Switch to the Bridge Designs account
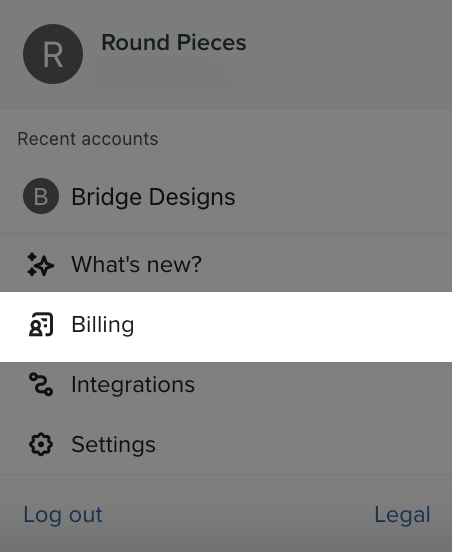This screenshot has height=552, width=452. (x=226, y=196)
